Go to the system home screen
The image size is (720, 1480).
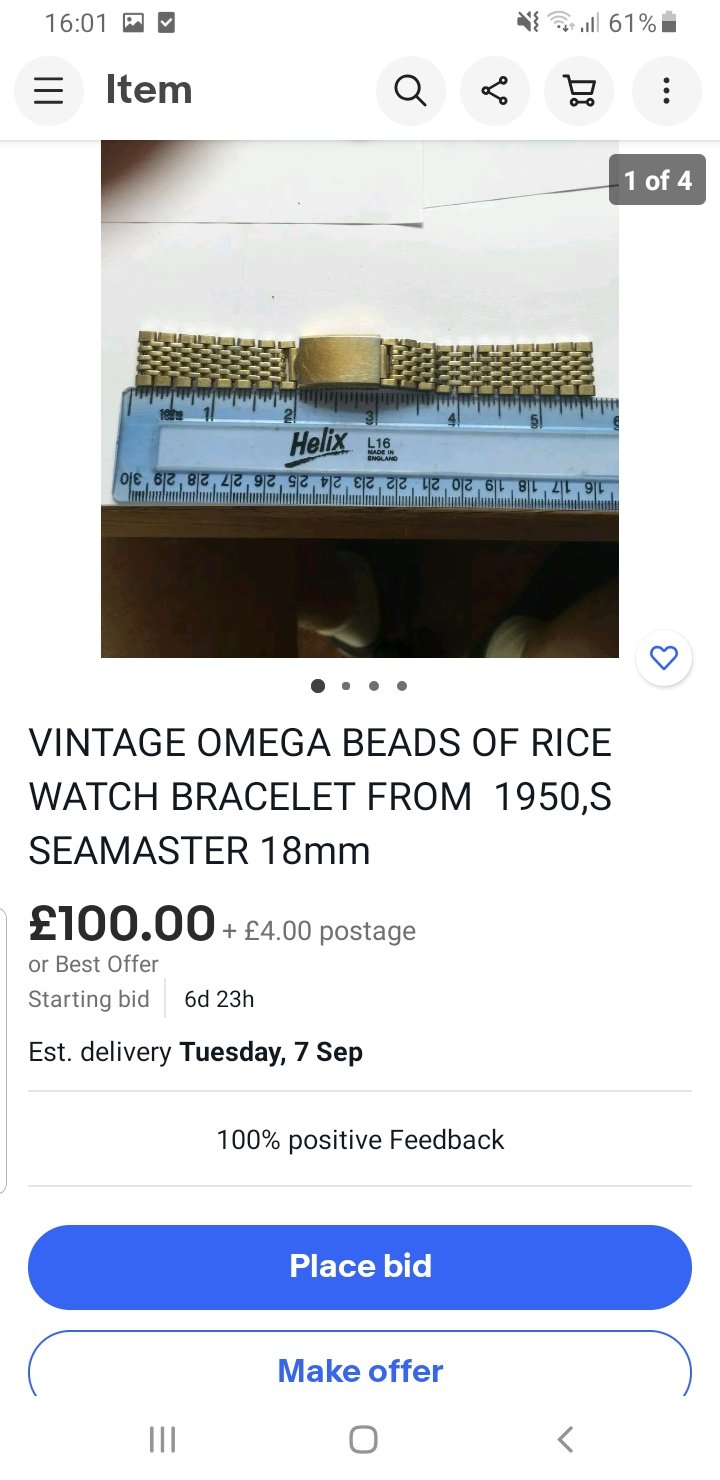click(363, 1439)
